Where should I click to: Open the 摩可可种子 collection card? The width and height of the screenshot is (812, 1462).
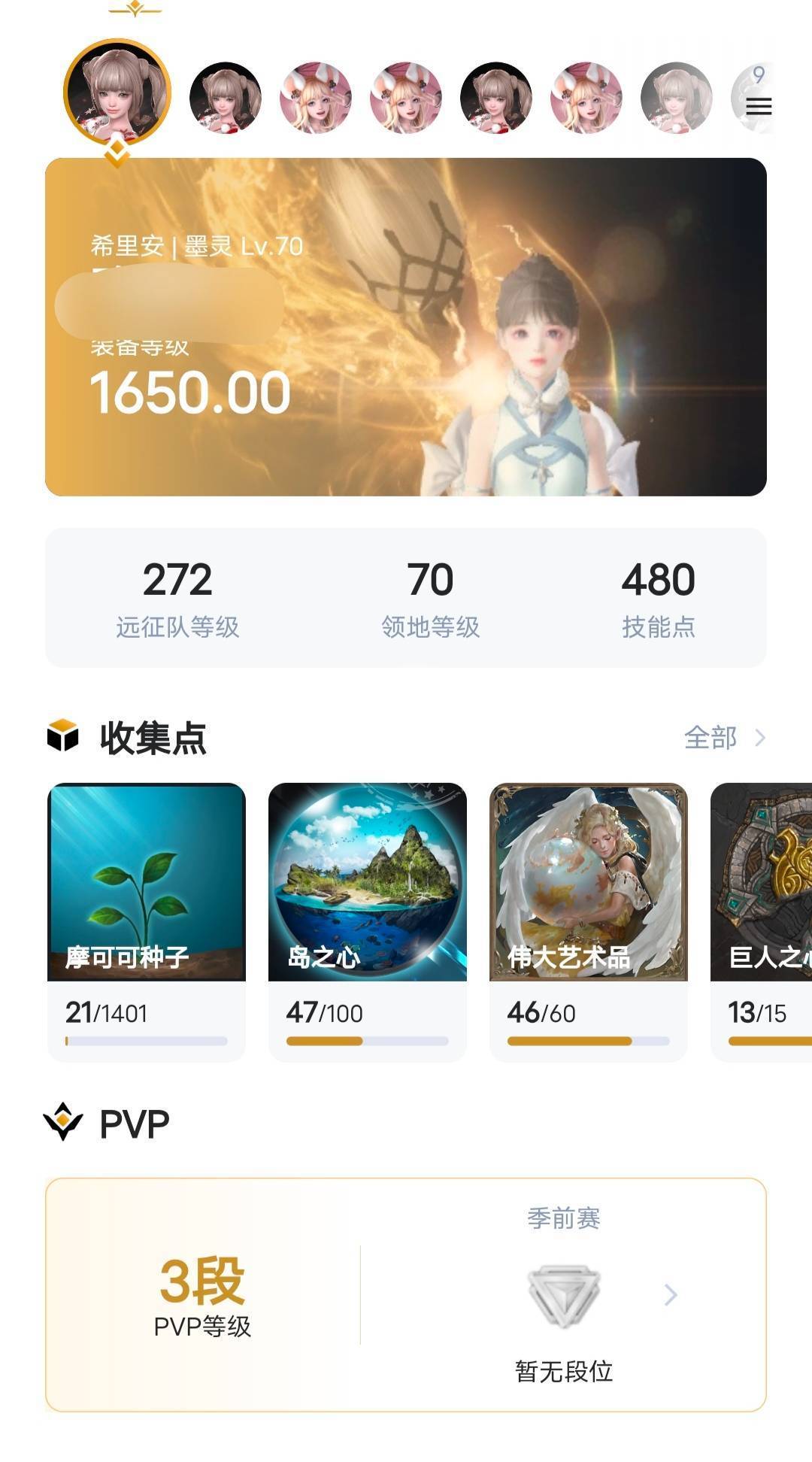pyautogui.click(x=147, y=921)
